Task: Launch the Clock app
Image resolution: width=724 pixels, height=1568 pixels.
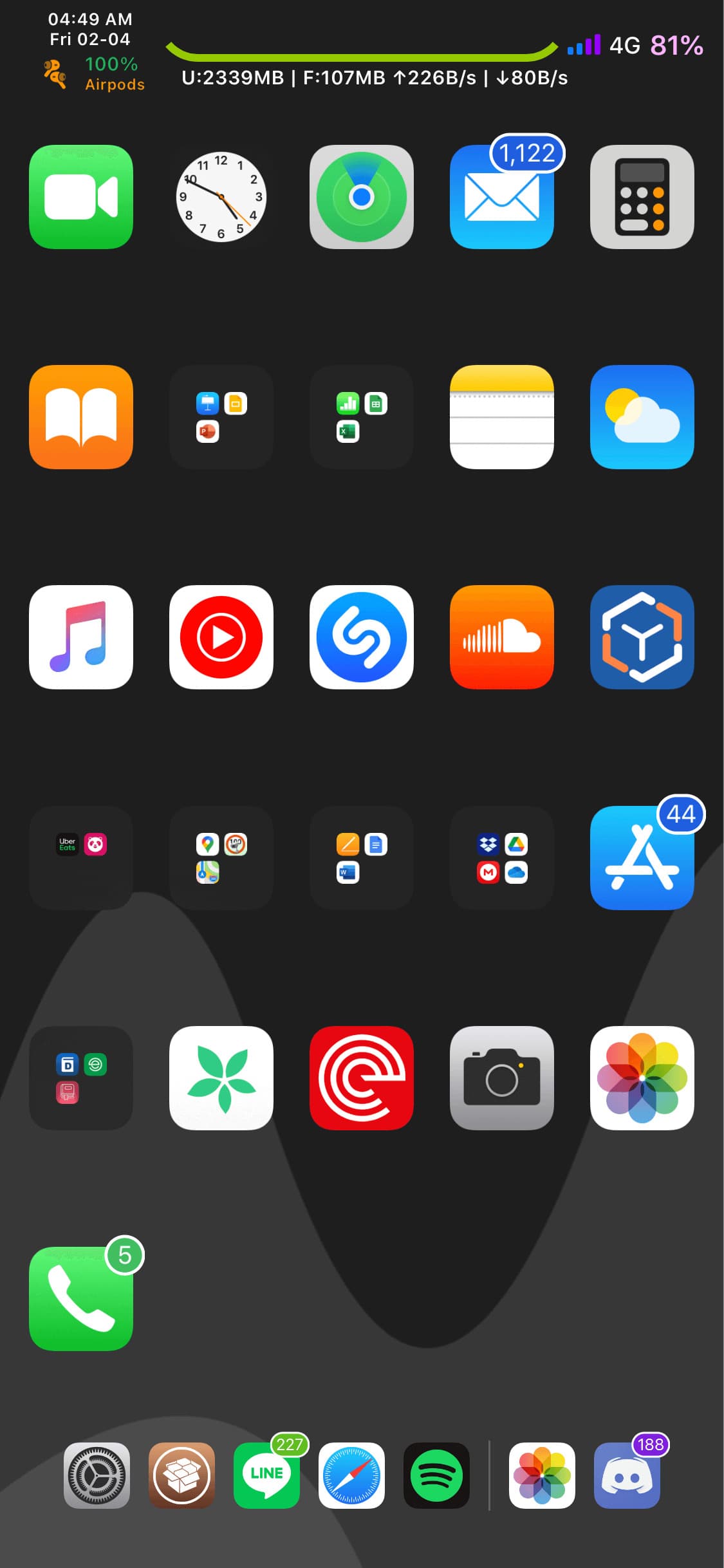Action: (221, 197)
